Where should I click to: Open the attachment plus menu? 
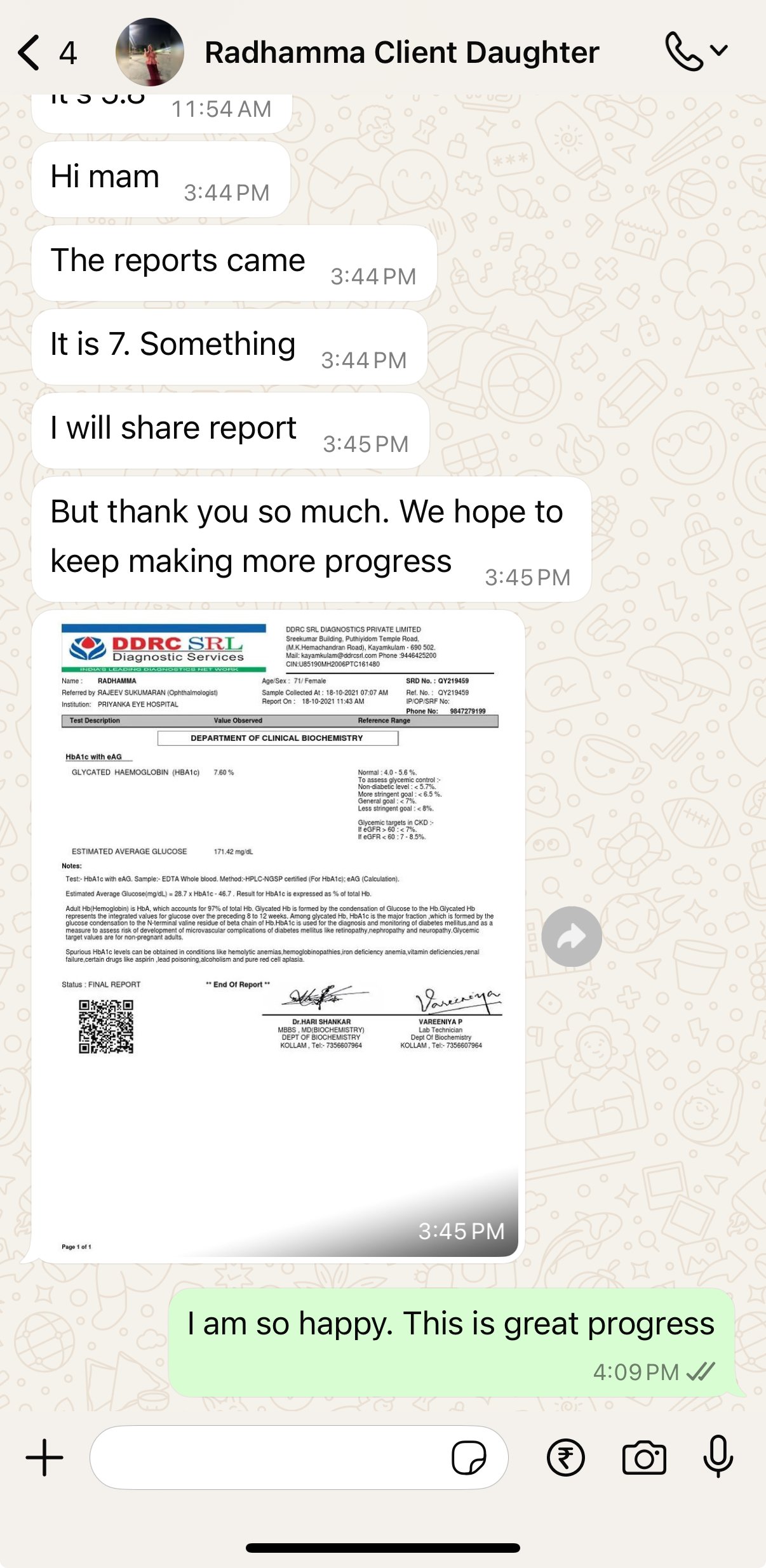pyautogui.click(x=44, y=1458)
